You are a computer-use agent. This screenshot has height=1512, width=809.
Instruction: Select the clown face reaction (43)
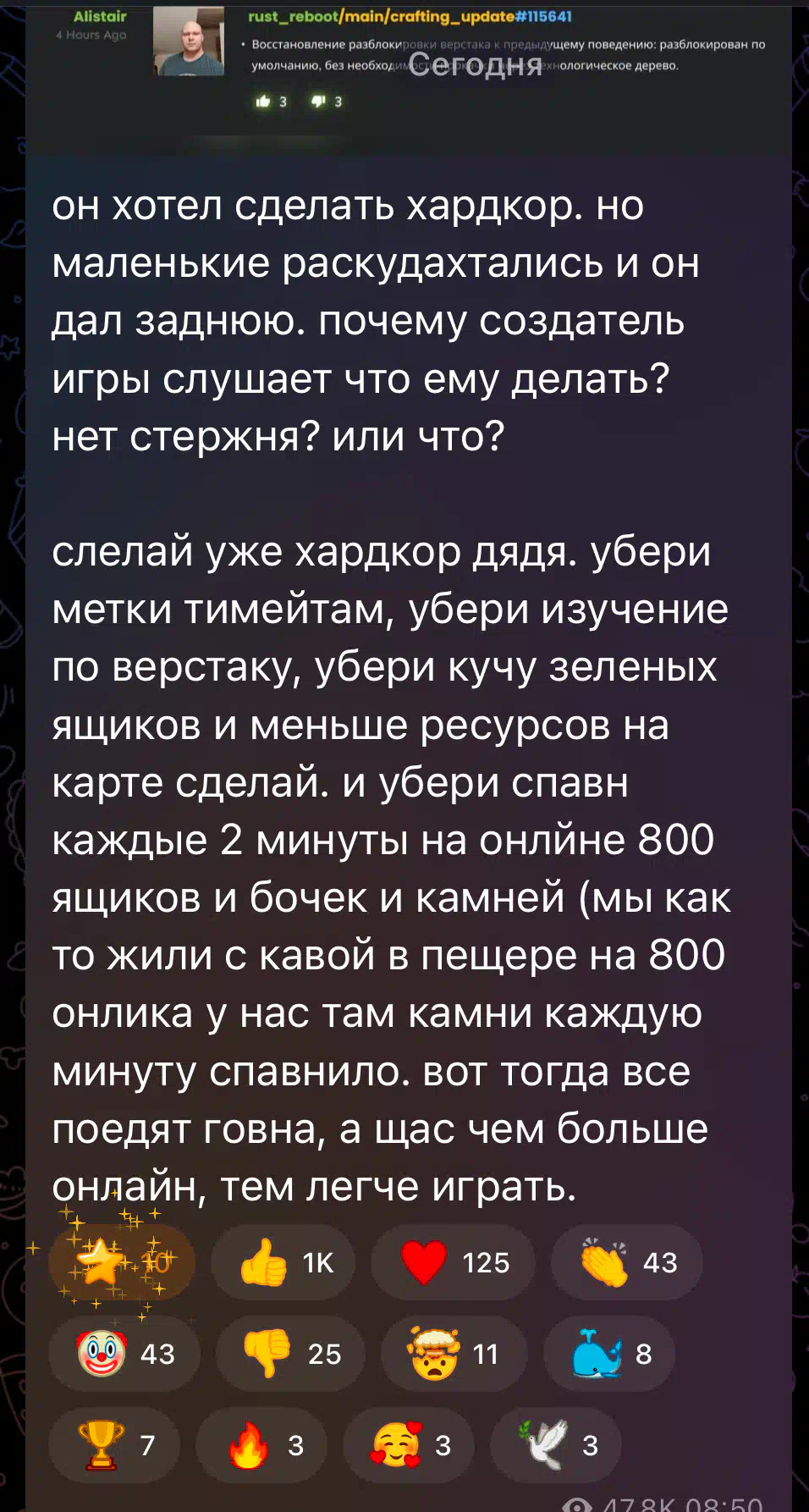point(124,1354)
